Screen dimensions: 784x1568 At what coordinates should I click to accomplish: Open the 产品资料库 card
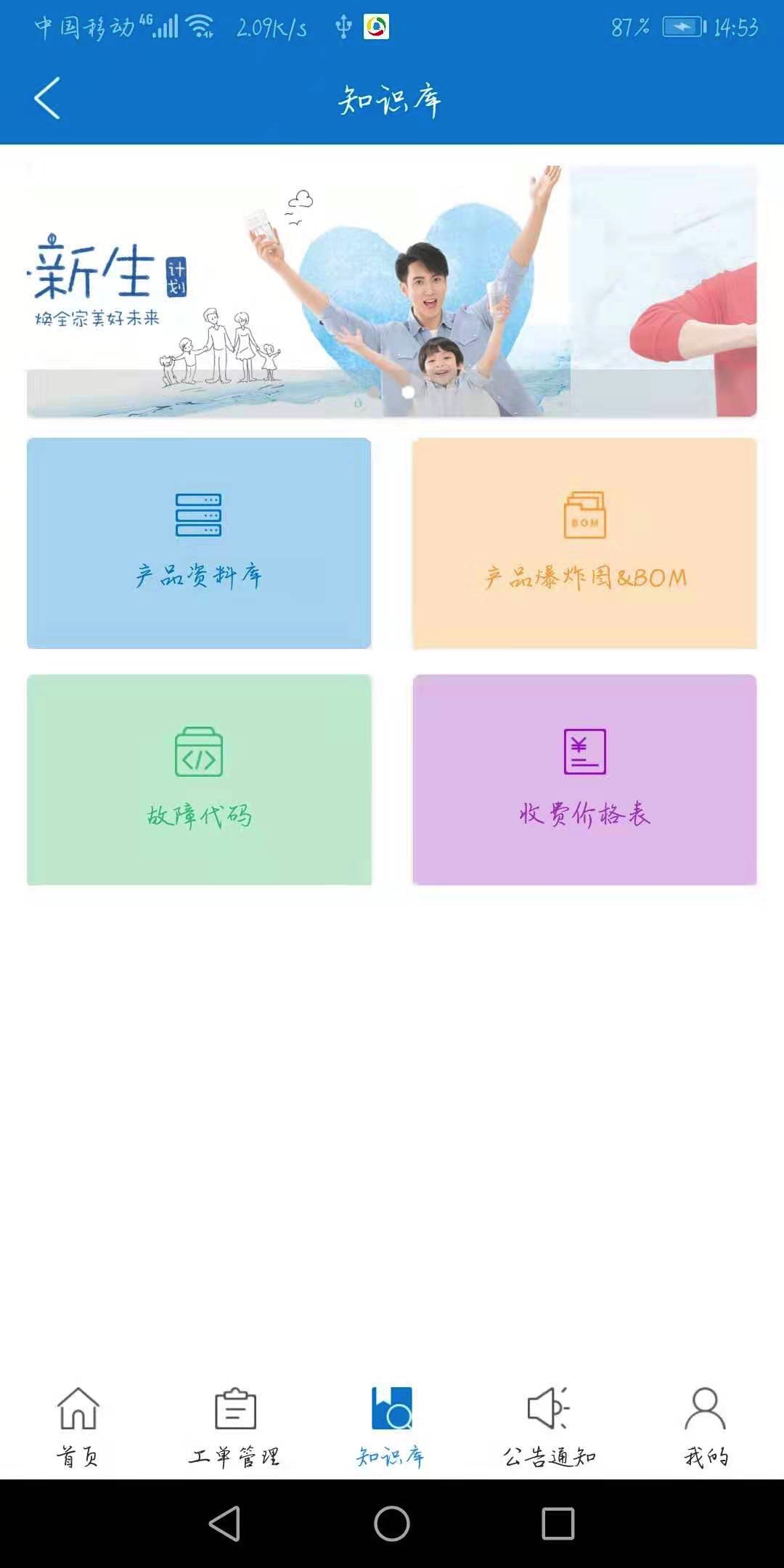point(199,543)
